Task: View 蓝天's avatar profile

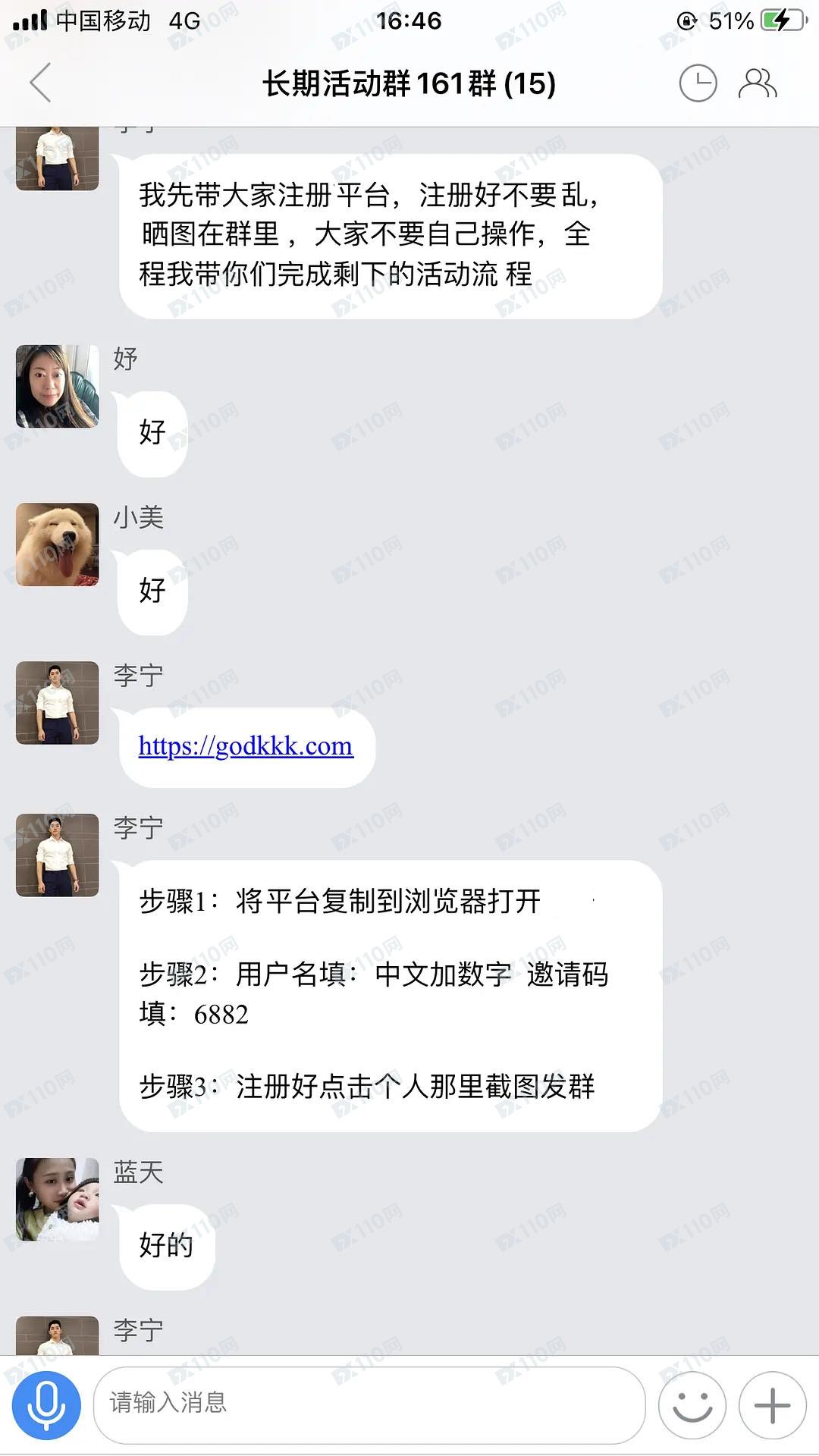Action: point(58,1199)
